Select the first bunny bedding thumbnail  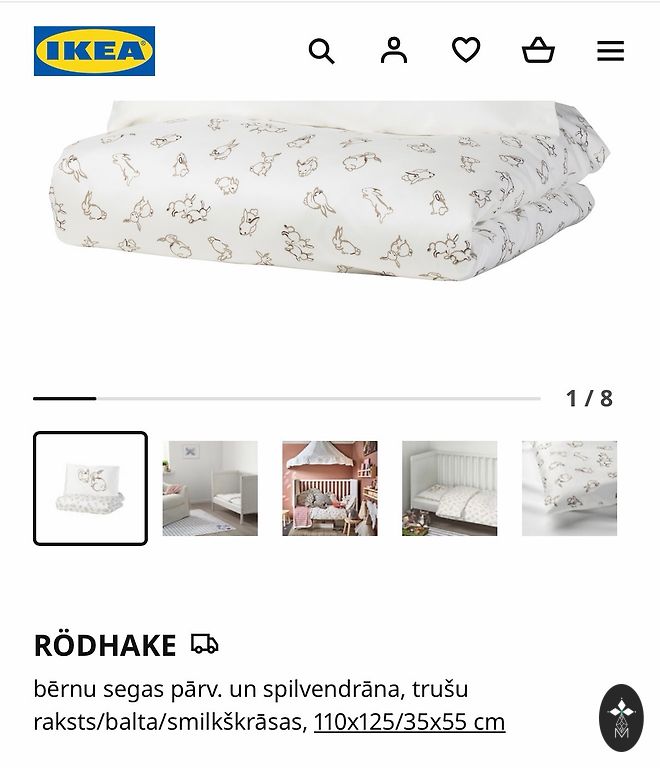(x=90, y=488)
